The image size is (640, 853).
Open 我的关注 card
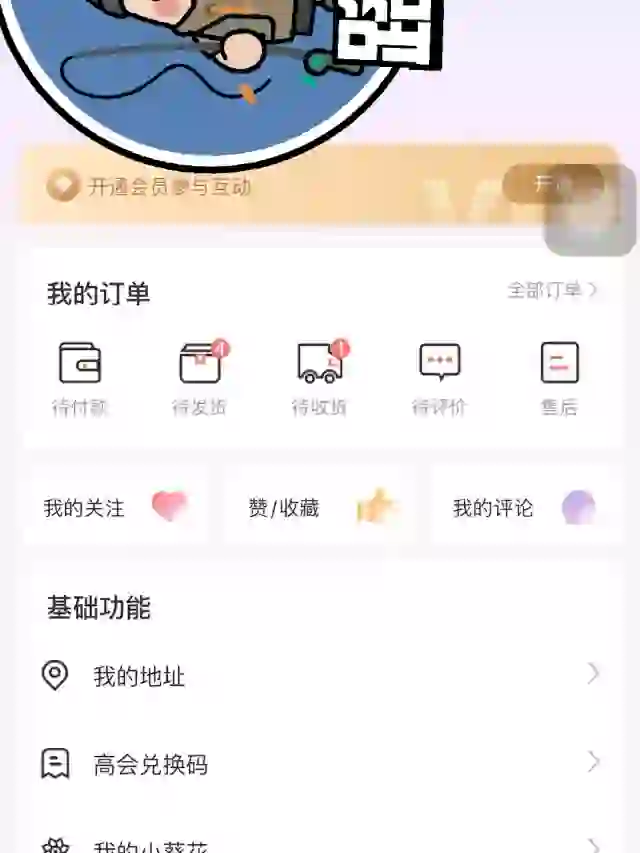(115, 508)
